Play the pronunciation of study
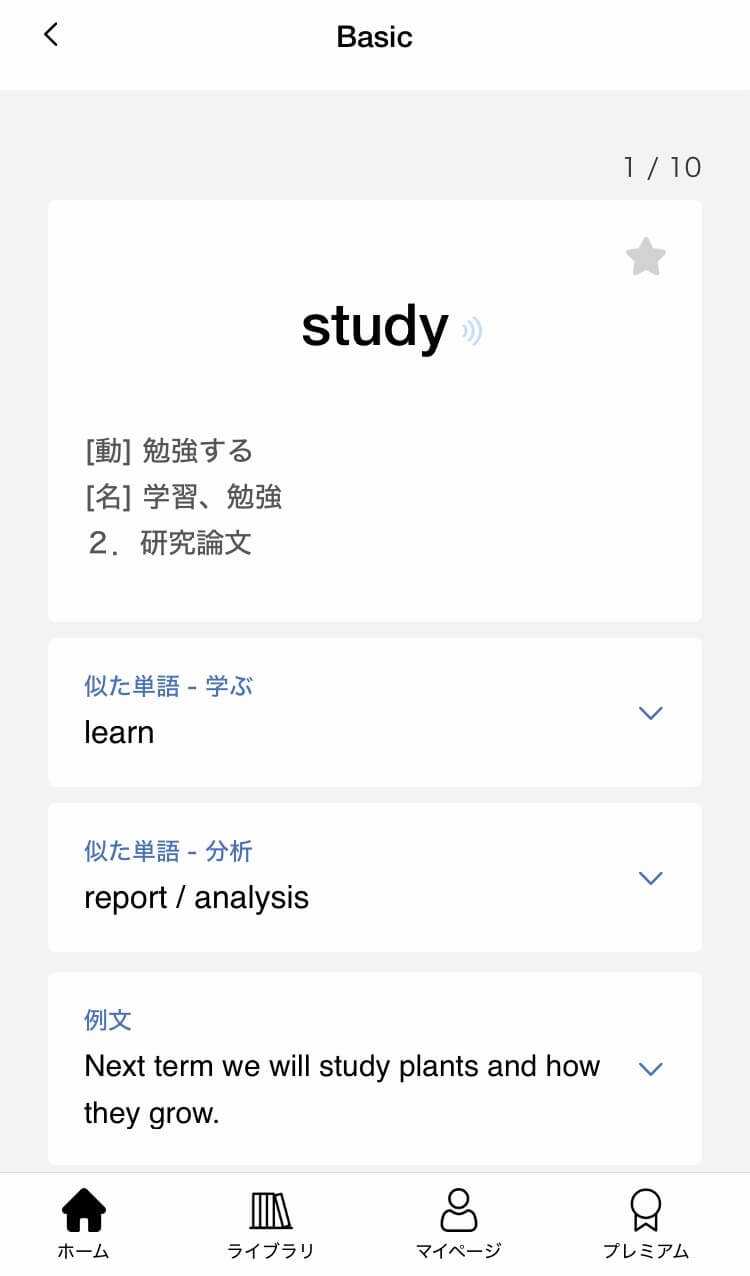This screenshot has height=1276, width=750. 472,330
